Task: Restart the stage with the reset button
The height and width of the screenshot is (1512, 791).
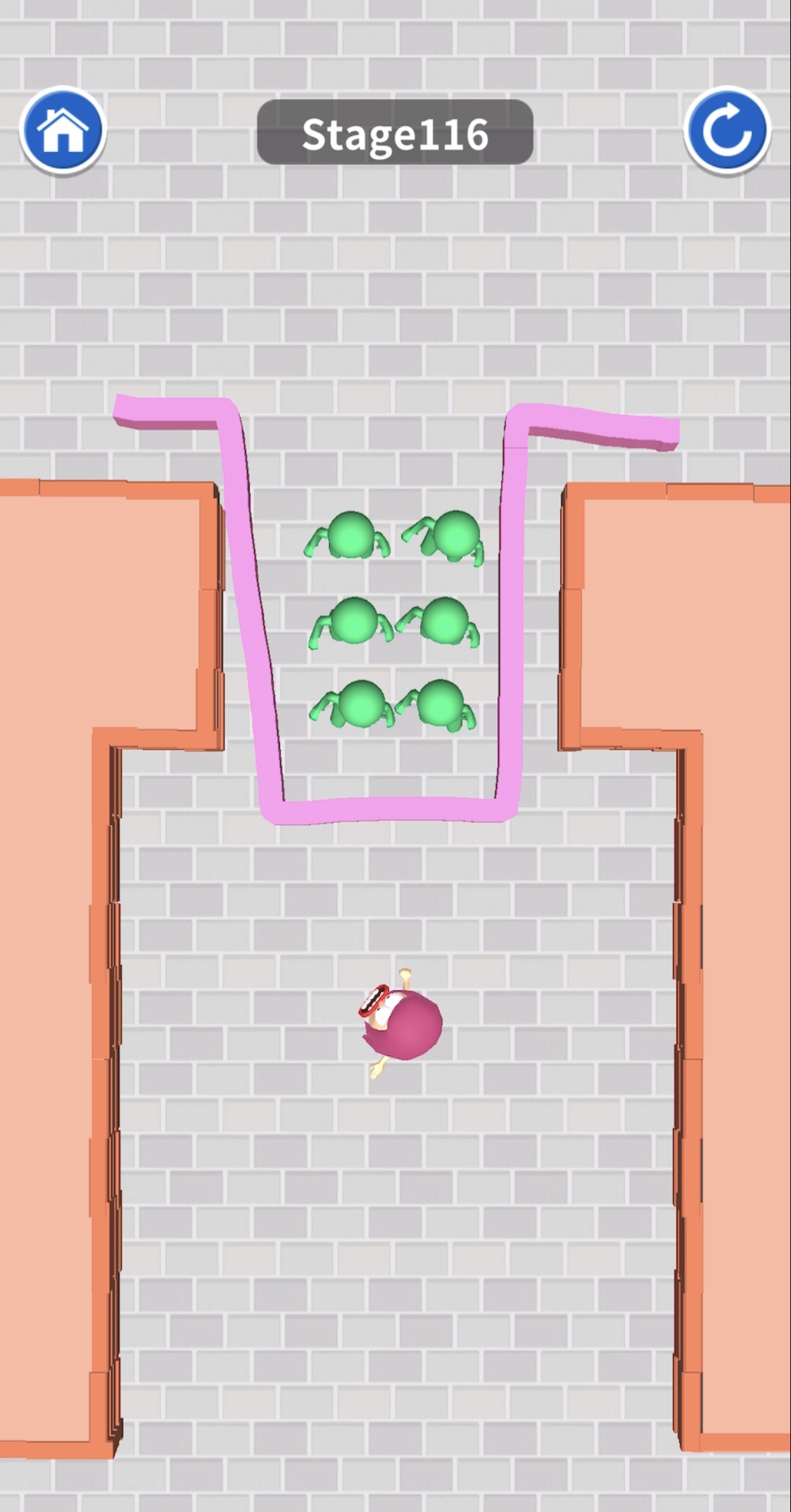Action: click(727, 131)
